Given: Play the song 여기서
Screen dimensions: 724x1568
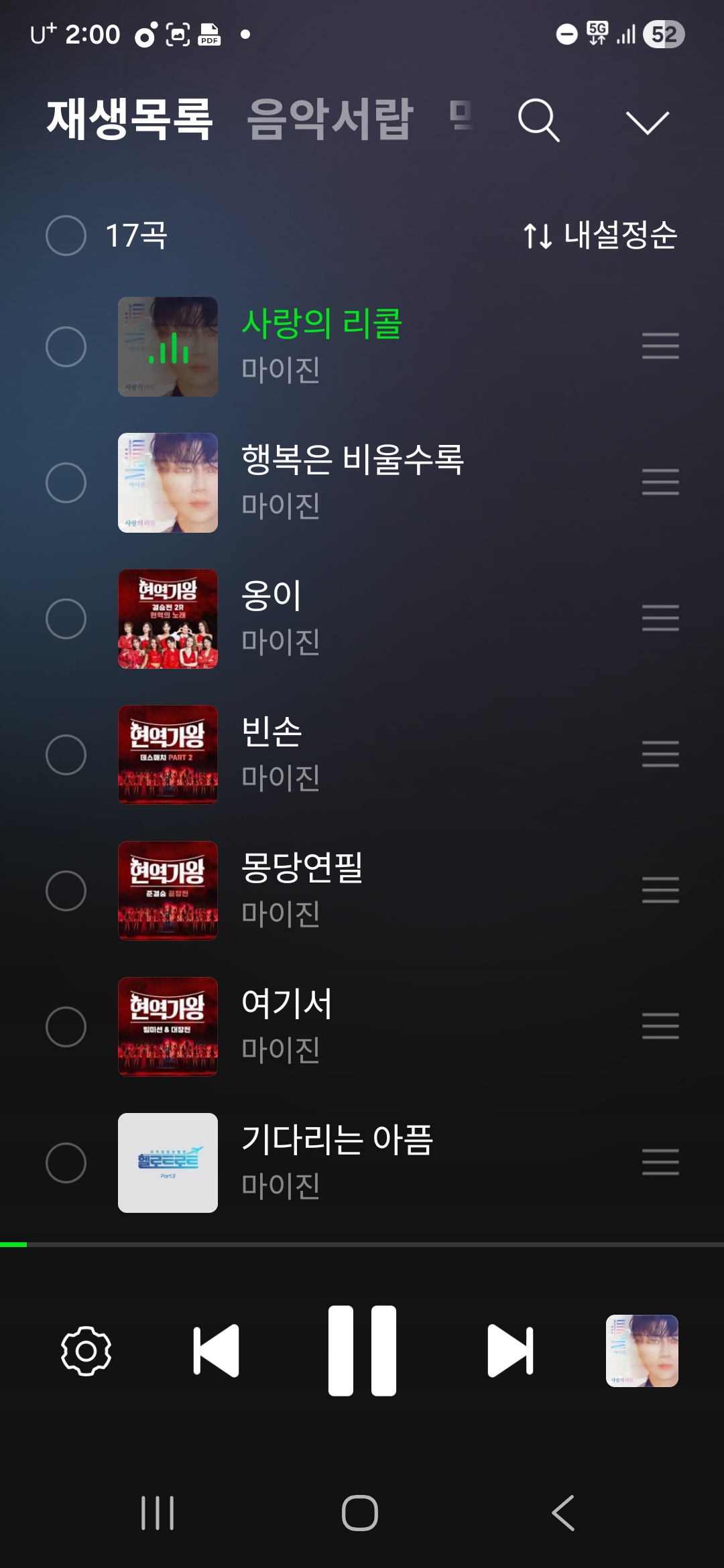Looking at the screenshot, I should pos(286,1004).
